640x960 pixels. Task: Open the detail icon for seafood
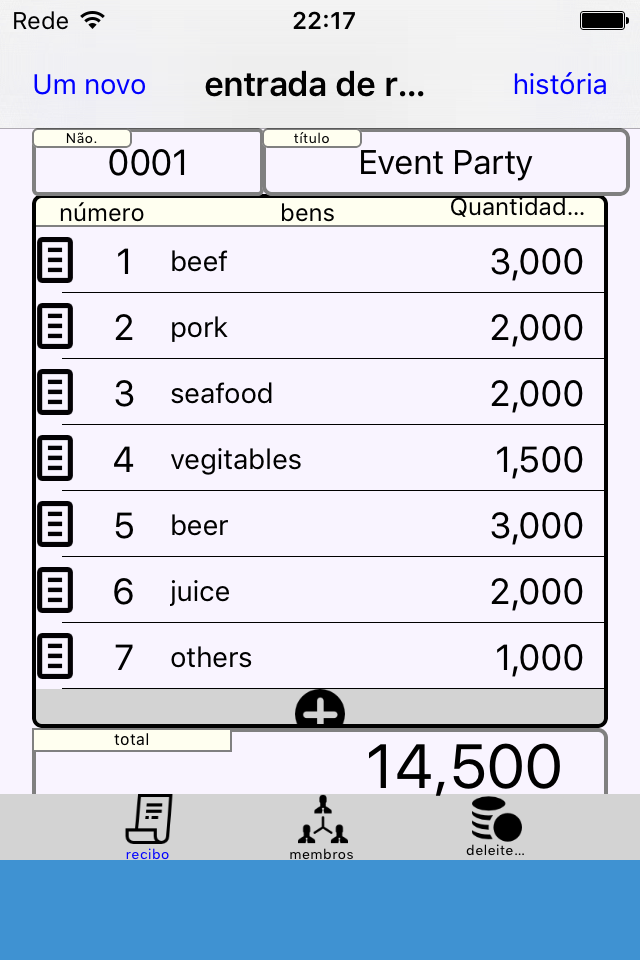click(55, 393)
